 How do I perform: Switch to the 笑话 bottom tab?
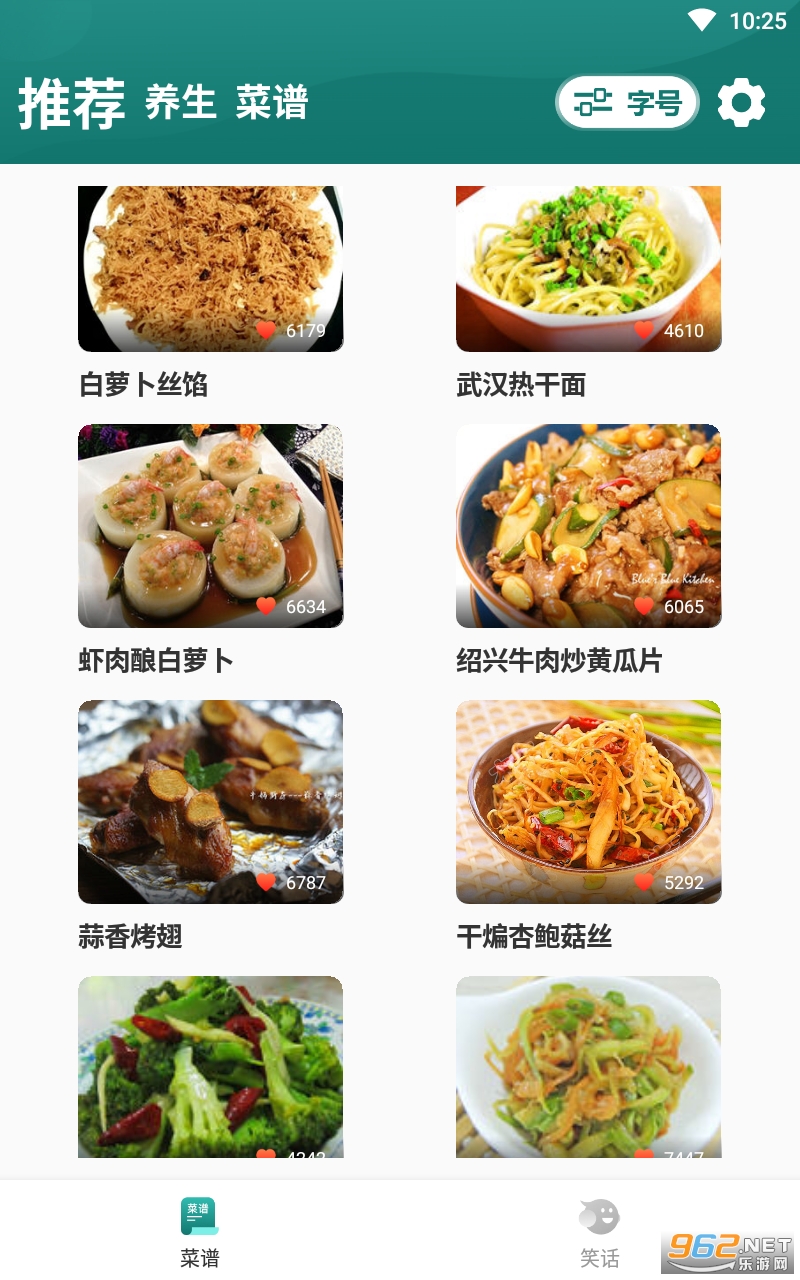(600, 1231)
